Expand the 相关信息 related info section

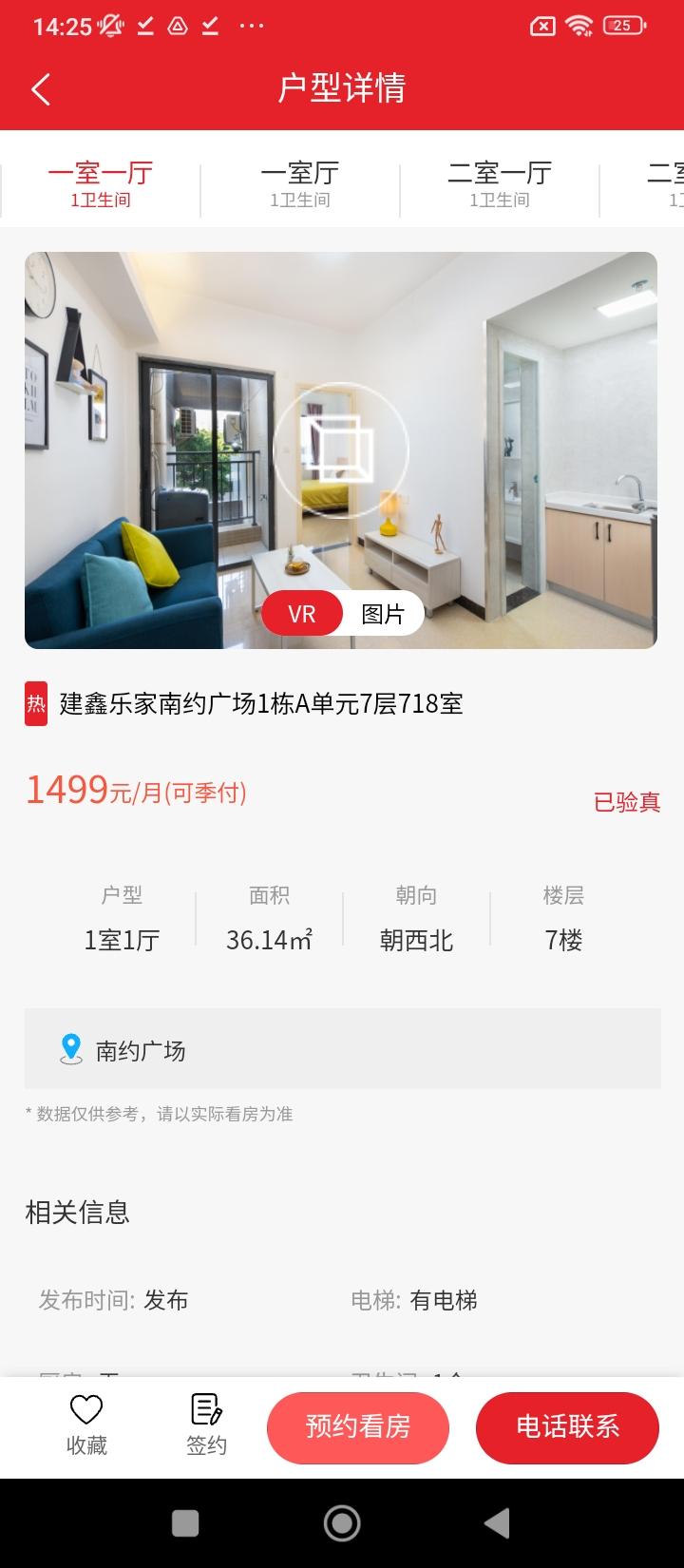[78, 1213]
